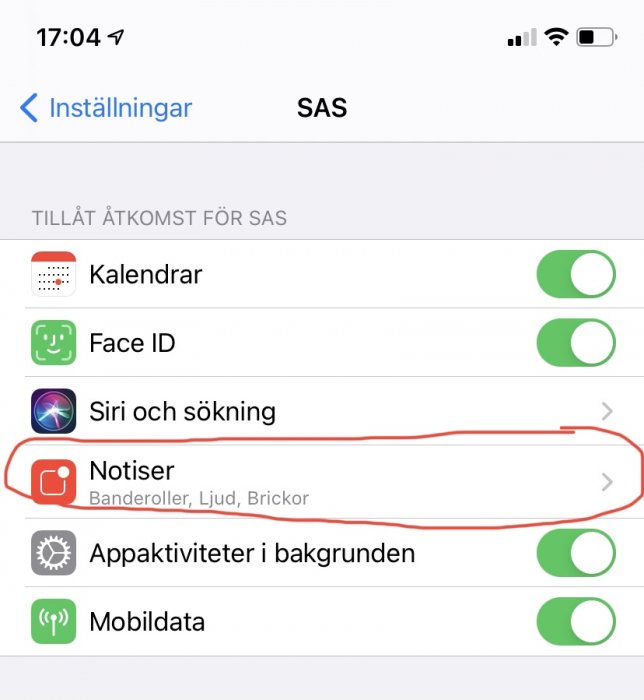Switch off Mobildata for SAS
The width and height of the screenshot is (644, 700).
click(x=576, y=621)
